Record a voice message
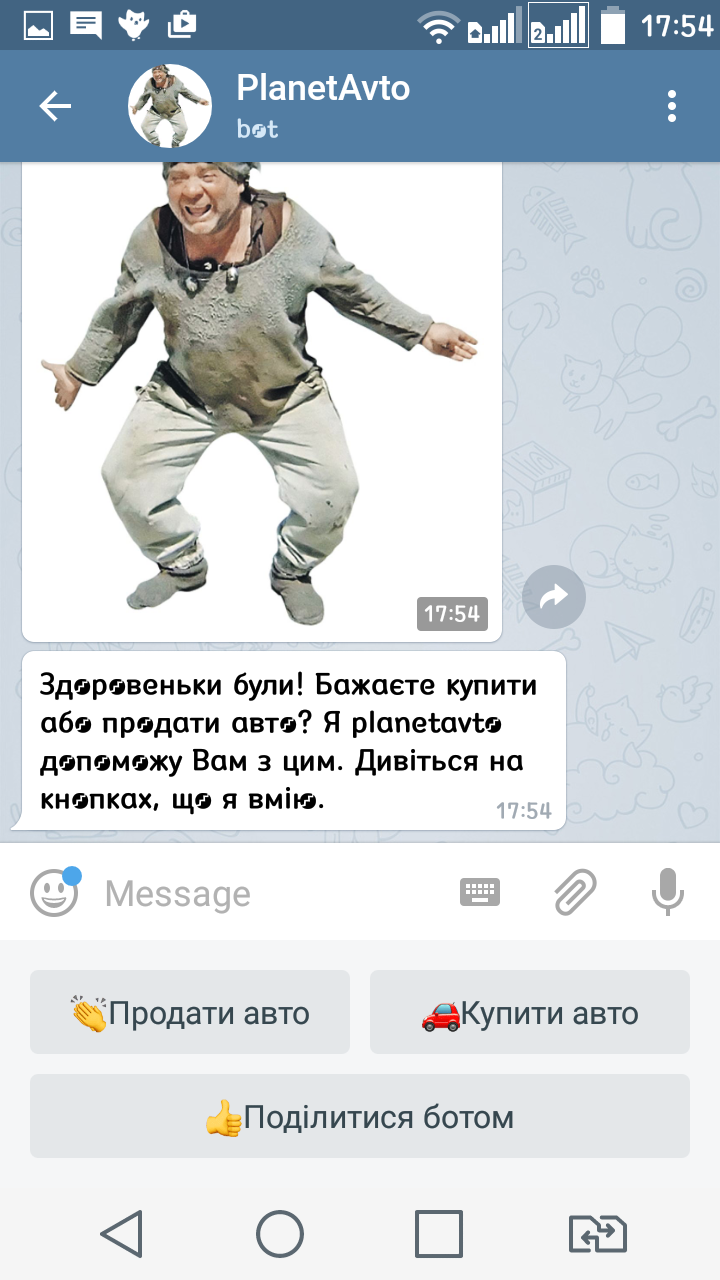 pyautogui.click(x=667, y=892)
